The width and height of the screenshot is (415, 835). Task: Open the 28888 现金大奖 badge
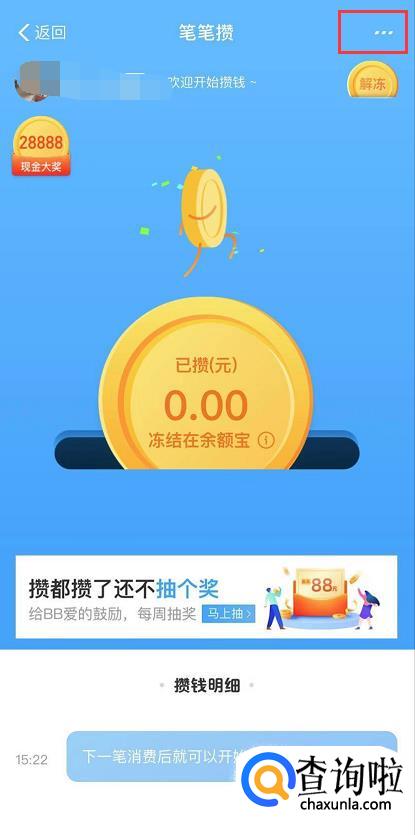click(41, 146)
